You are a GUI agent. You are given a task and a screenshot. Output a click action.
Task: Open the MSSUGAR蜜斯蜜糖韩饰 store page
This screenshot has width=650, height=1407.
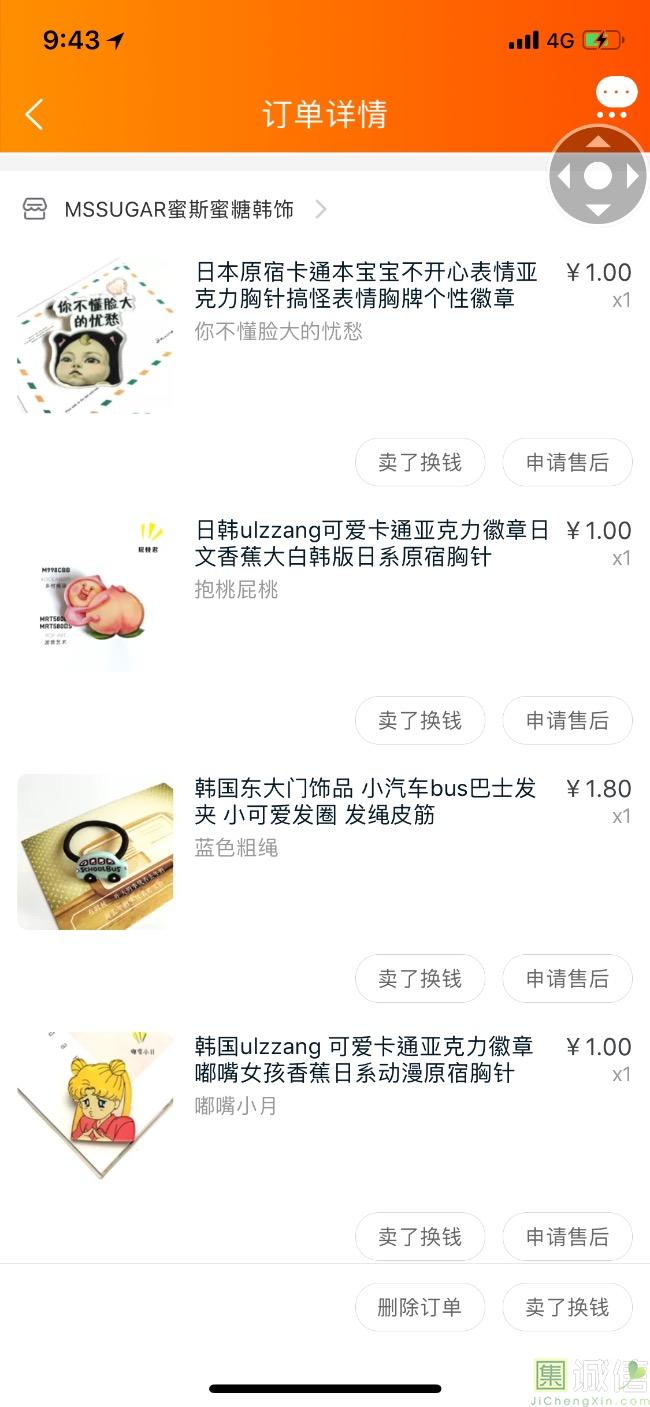pos(180,209)
